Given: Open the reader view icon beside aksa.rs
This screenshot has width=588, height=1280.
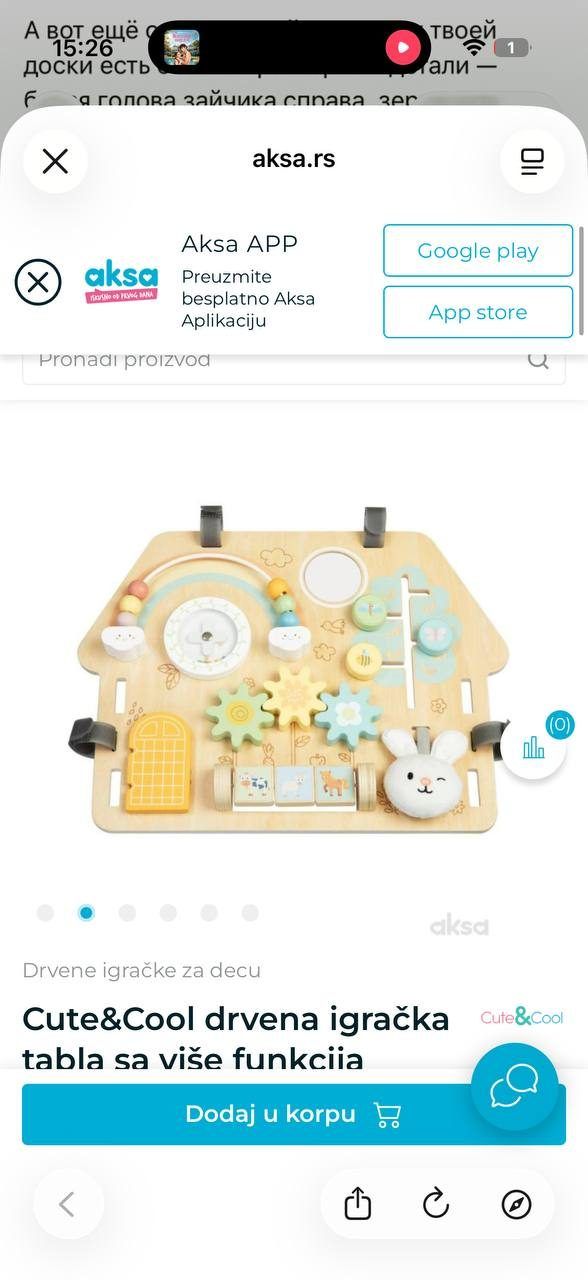Looking at the screenshot, I should (532, 161).
